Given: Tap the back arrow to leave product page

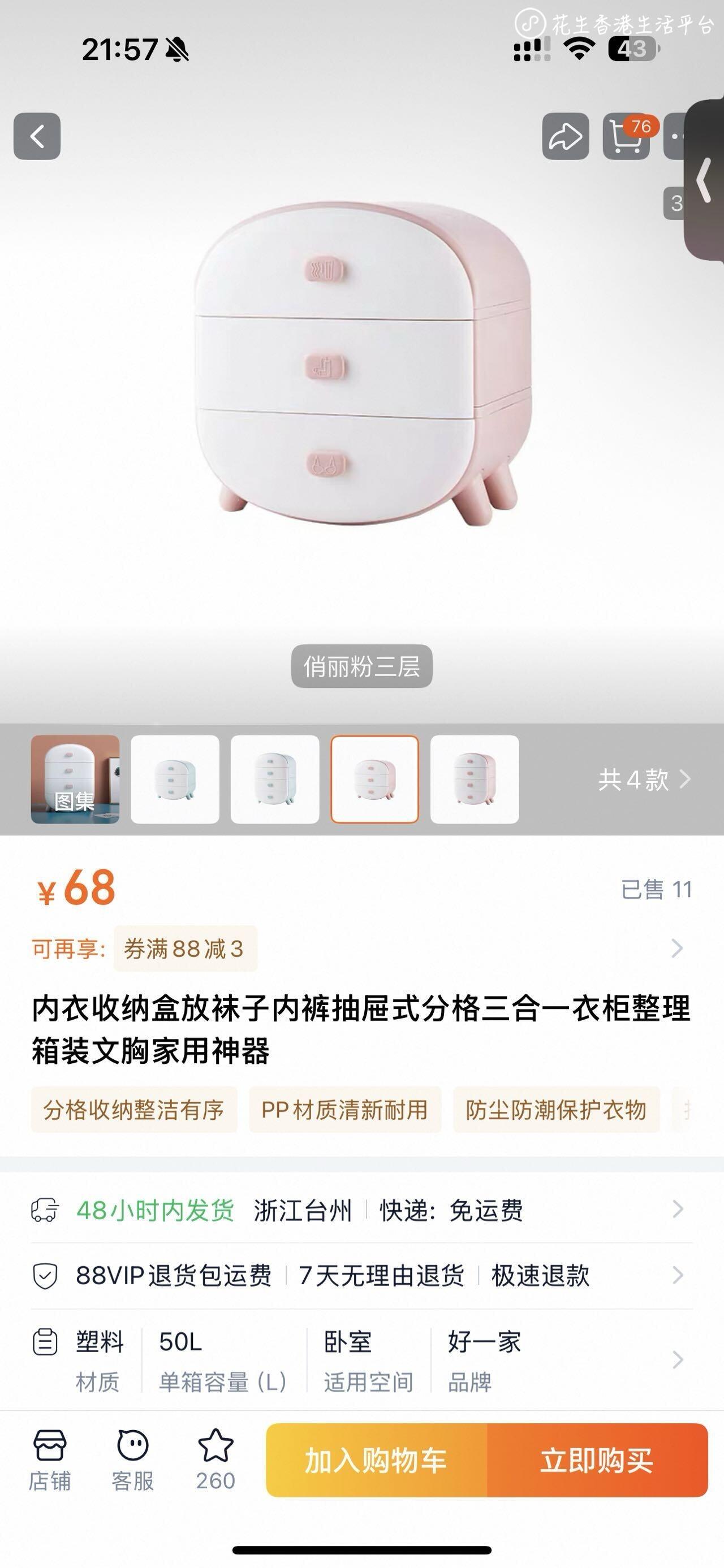Looking at the screenshot, I should [x=38, y=135].
